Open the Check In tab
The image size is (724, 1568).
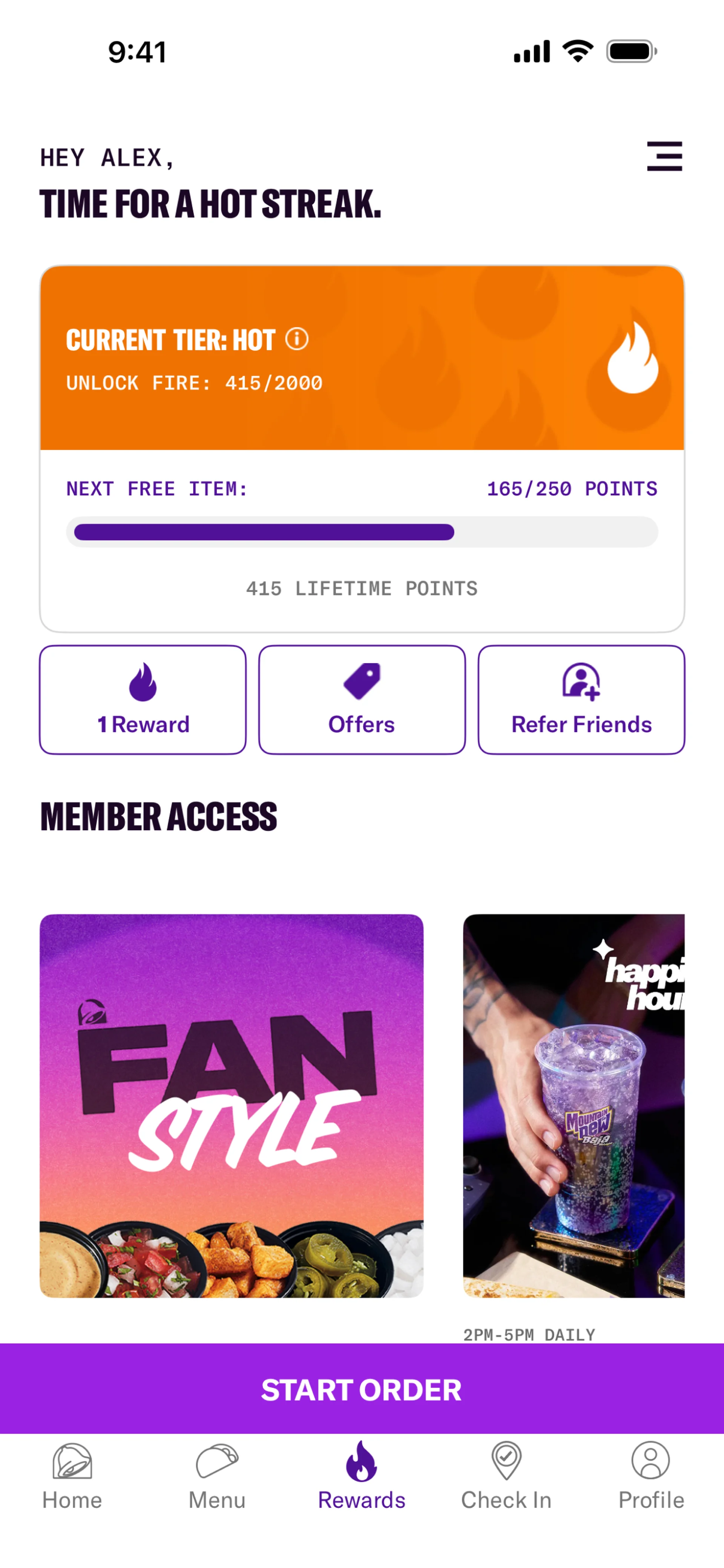point(506,1476)
